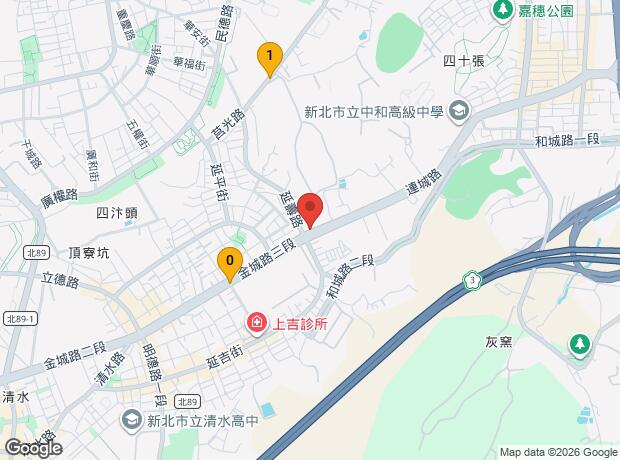This screenshot has width=620, height=460.
Task: Select the red location pin
Action: 310,210
